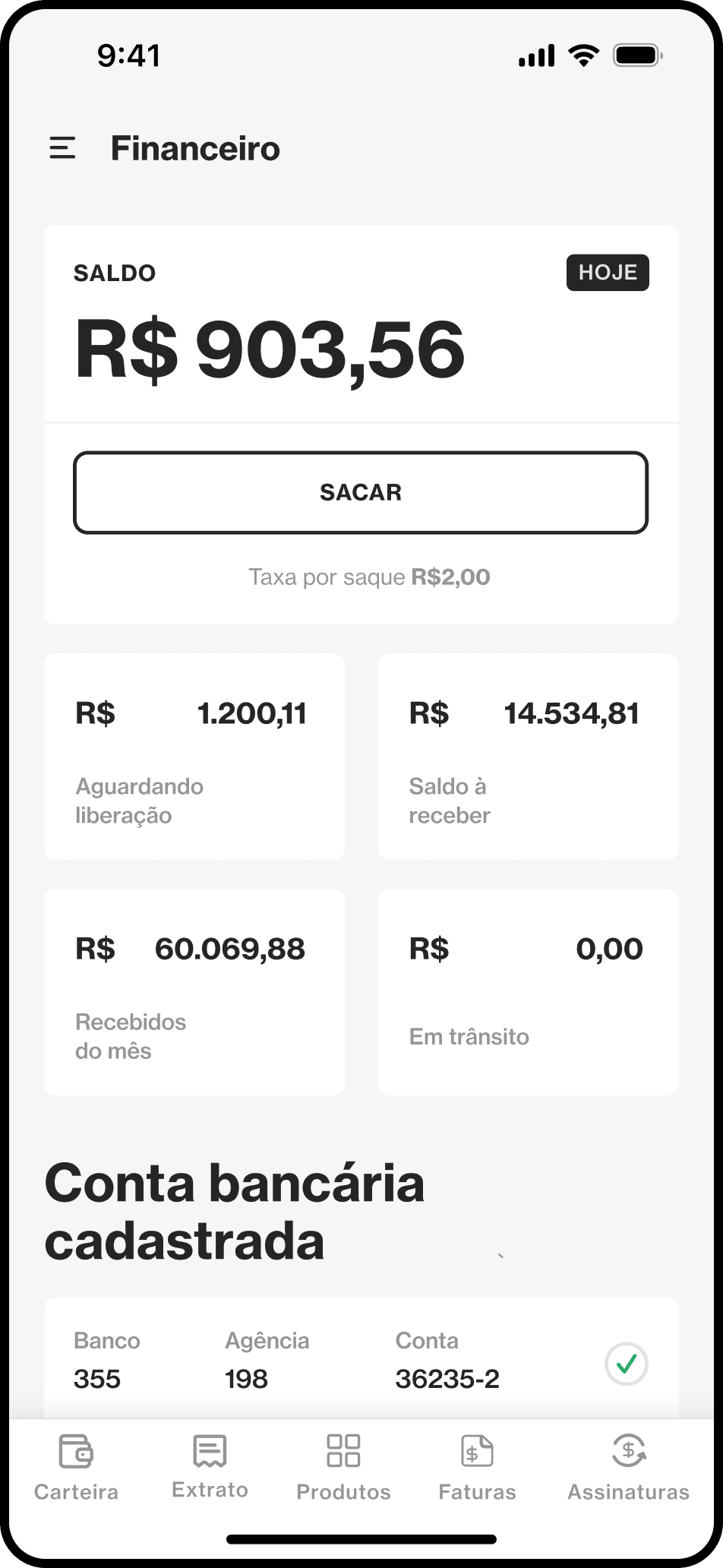The height and width of the screenshot is (1568, 723).
Task: Click the Taxa por saque R$2,00 text
Action: (x=370, y=577)
